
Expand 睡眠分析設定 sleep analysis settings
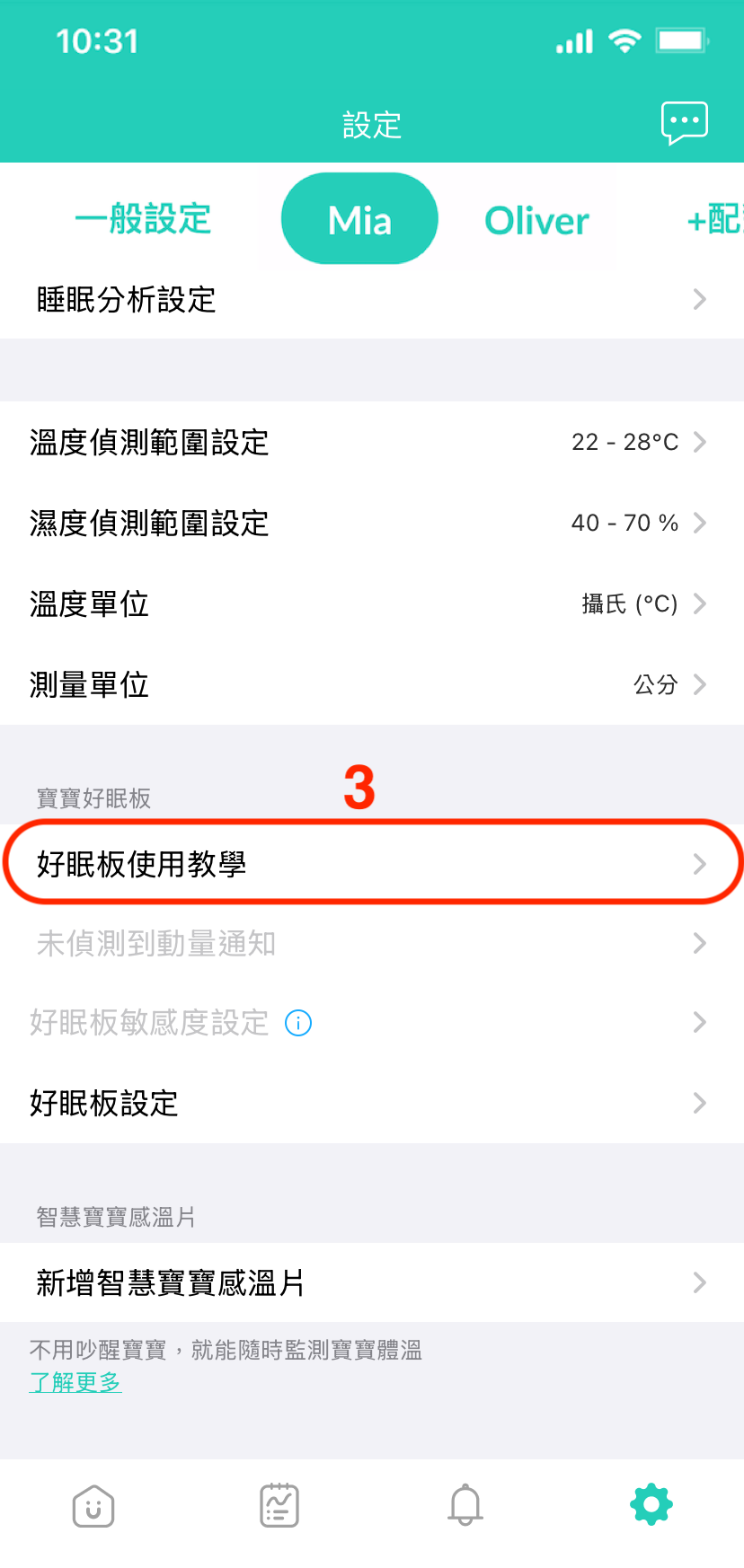click(372, 300)
